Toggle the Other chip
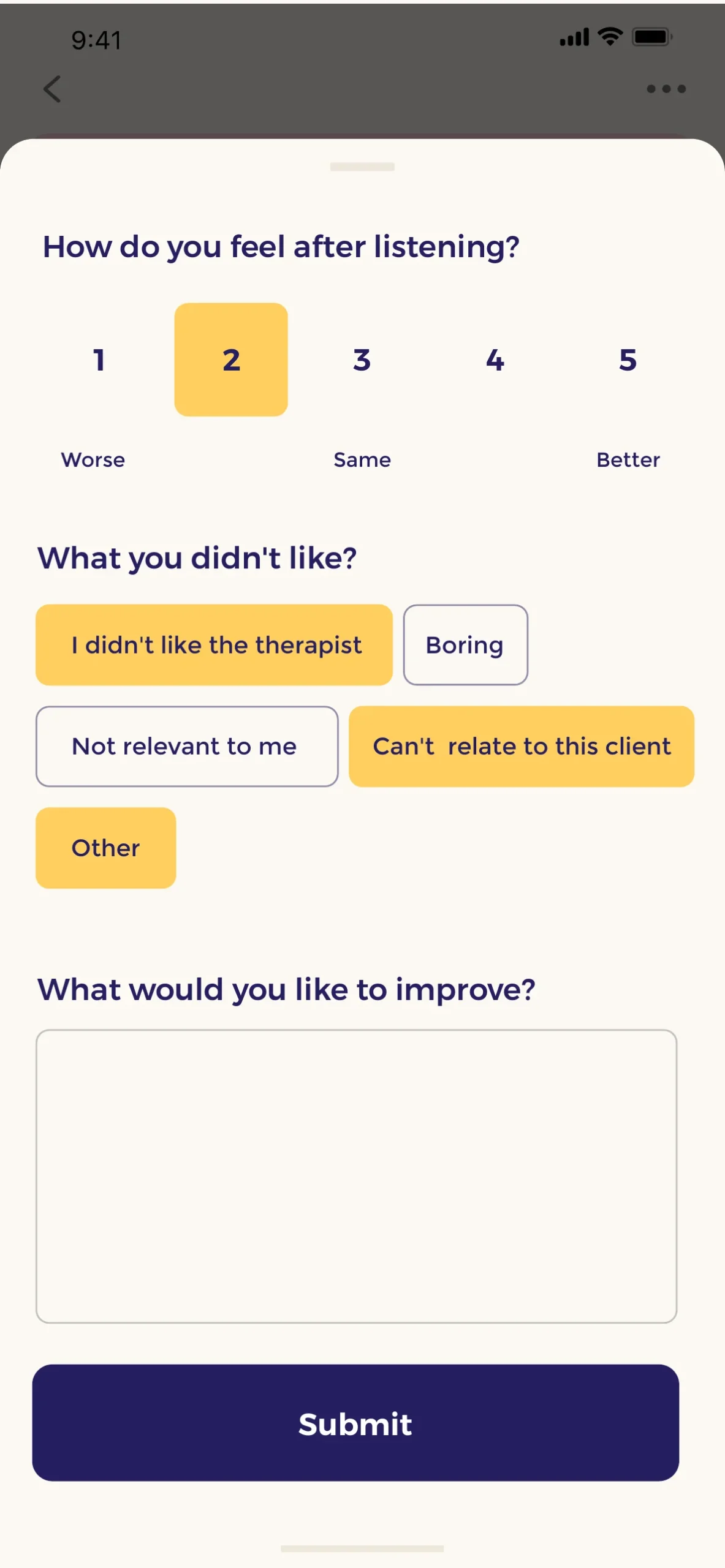The height and width of the screenshot is (1568, 725). click(105, 848)
